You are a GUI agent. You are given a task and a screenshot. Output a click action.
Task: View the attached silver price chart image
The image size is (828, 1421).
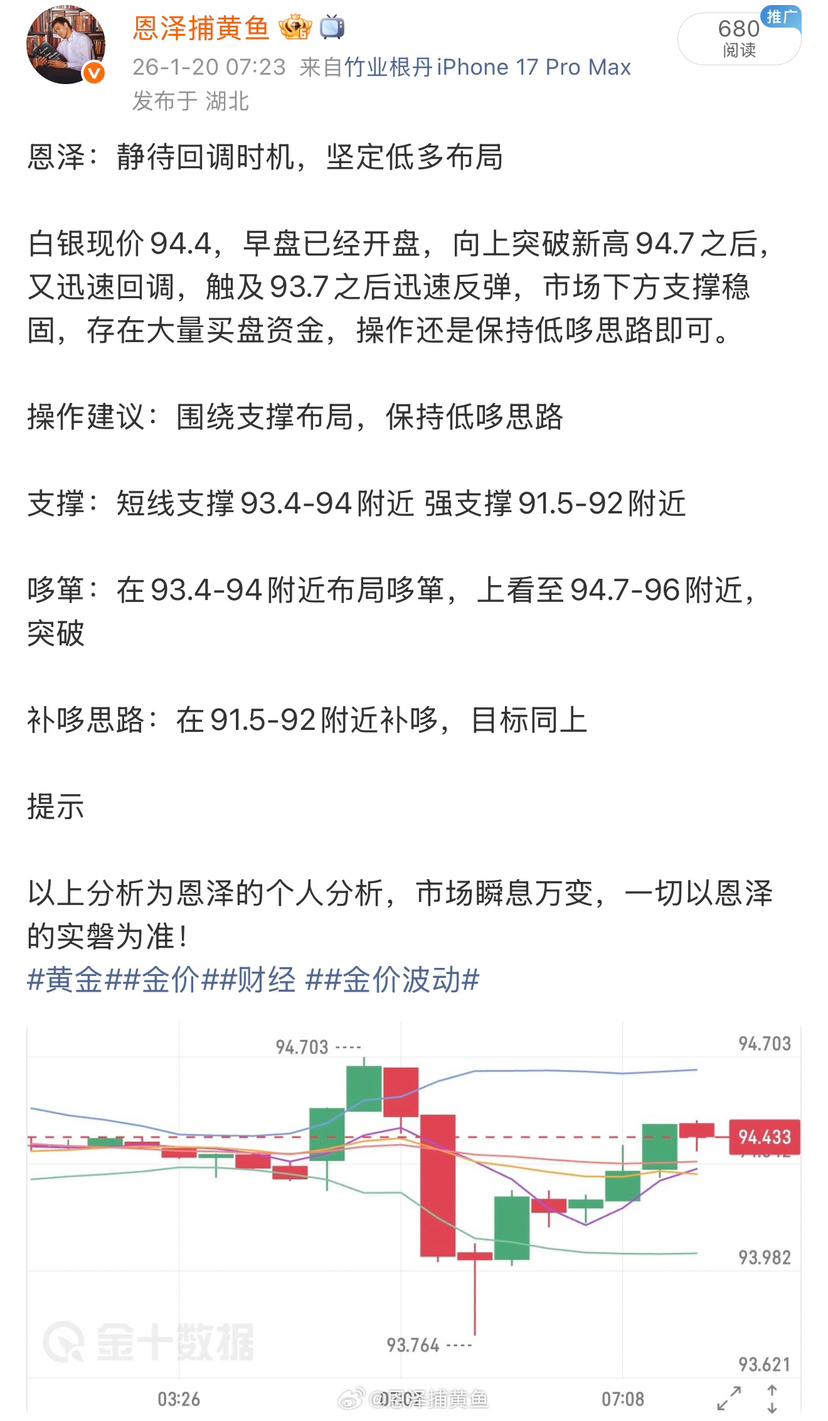tap(413, 1215)
